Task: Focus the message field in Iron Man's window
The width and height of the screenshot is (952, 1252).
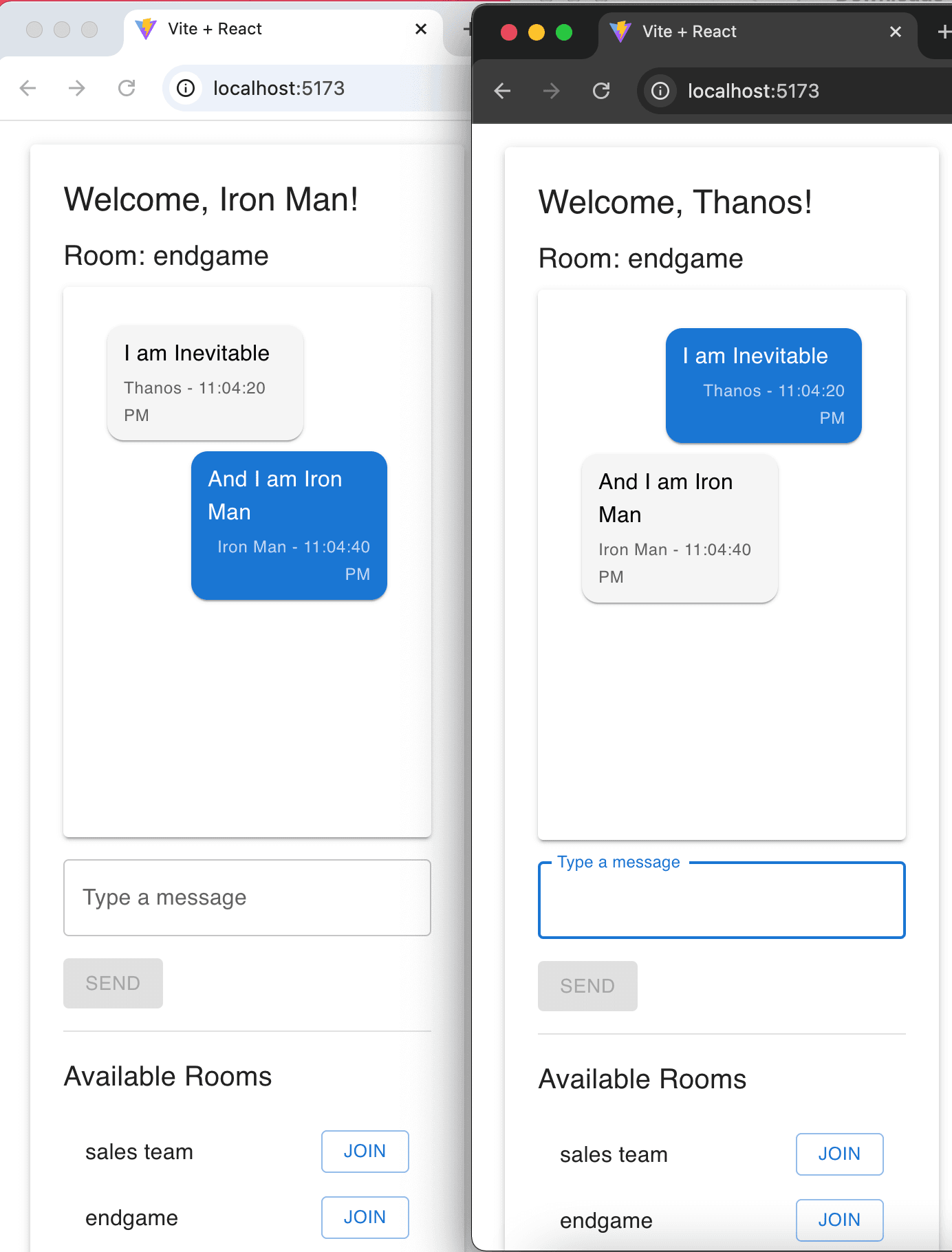Action: click(247, 898)
